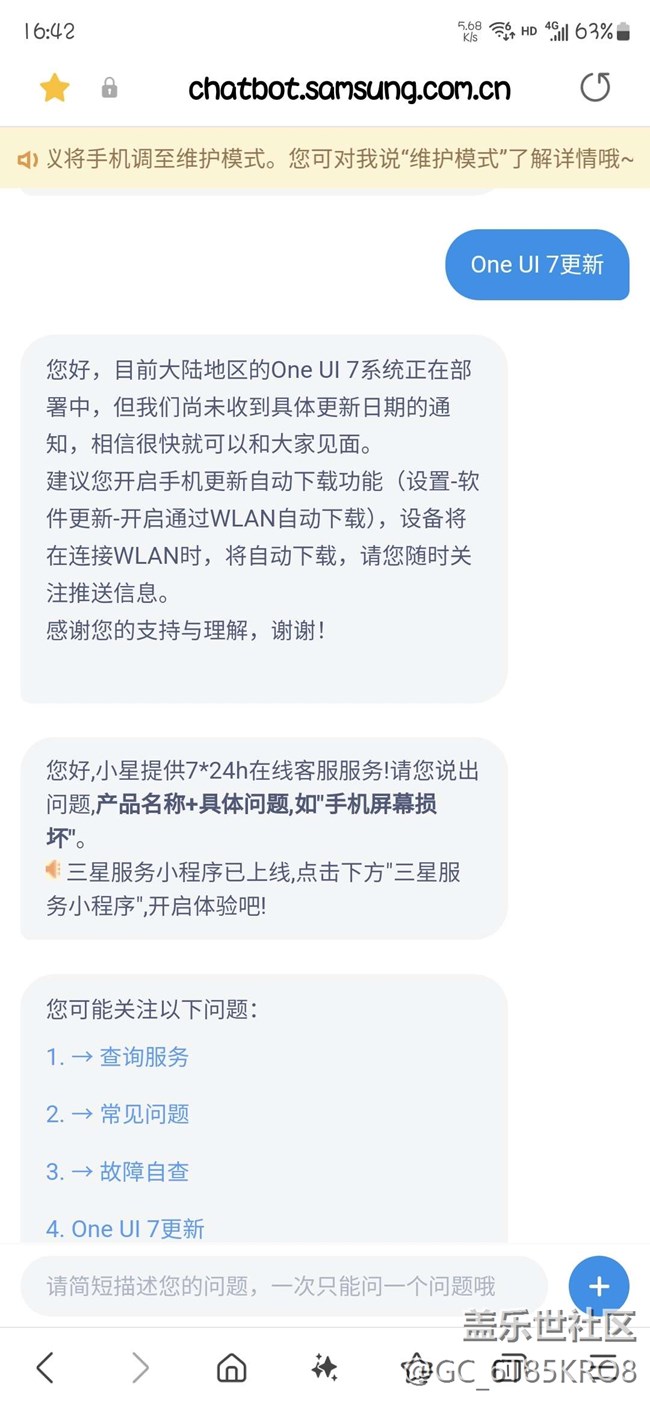
Task: Bookmark this page with the star icon
Action: 54,88
